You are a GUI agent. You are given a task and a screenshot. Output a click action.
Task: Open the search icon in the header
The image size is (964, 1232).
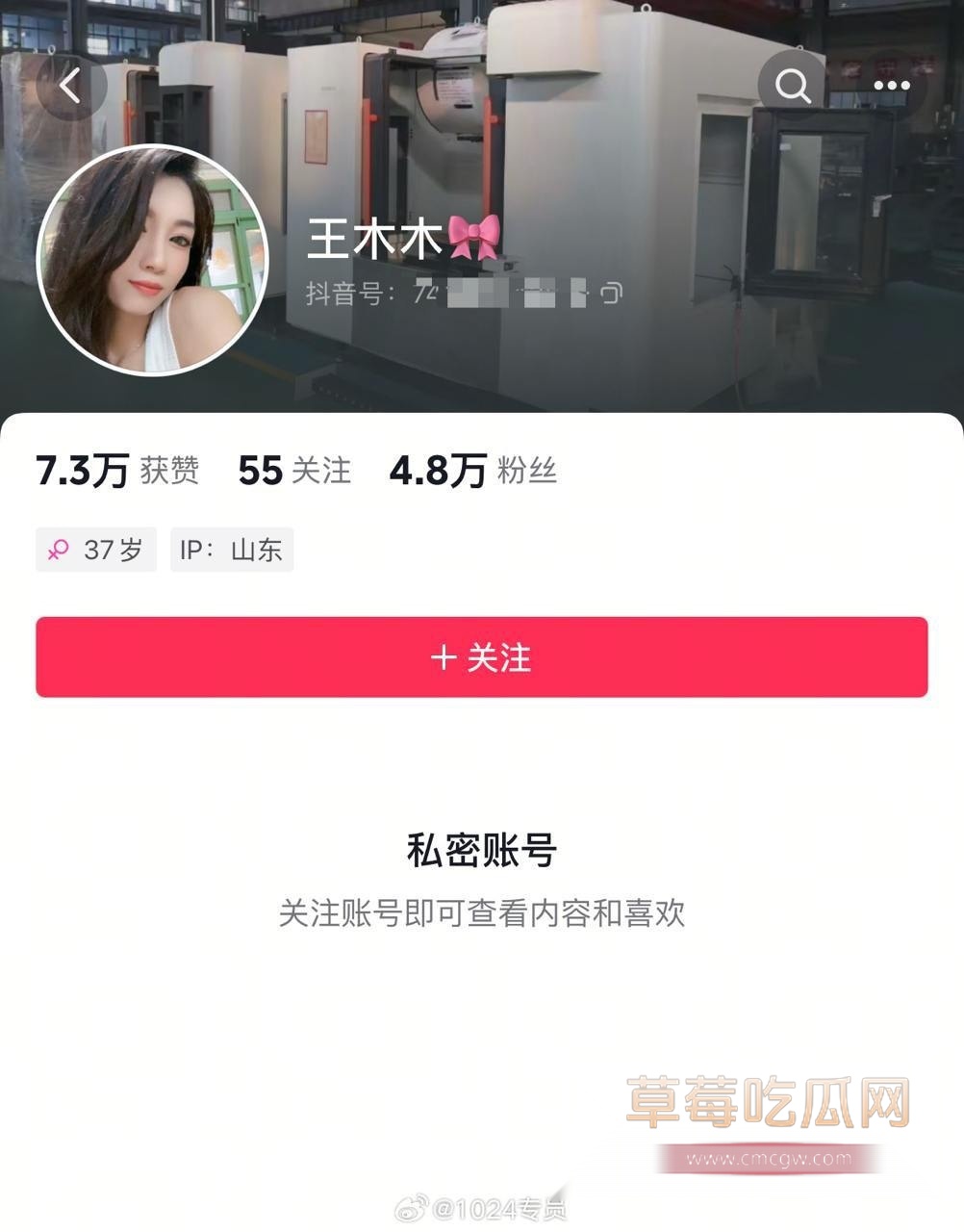pos(793,87)
